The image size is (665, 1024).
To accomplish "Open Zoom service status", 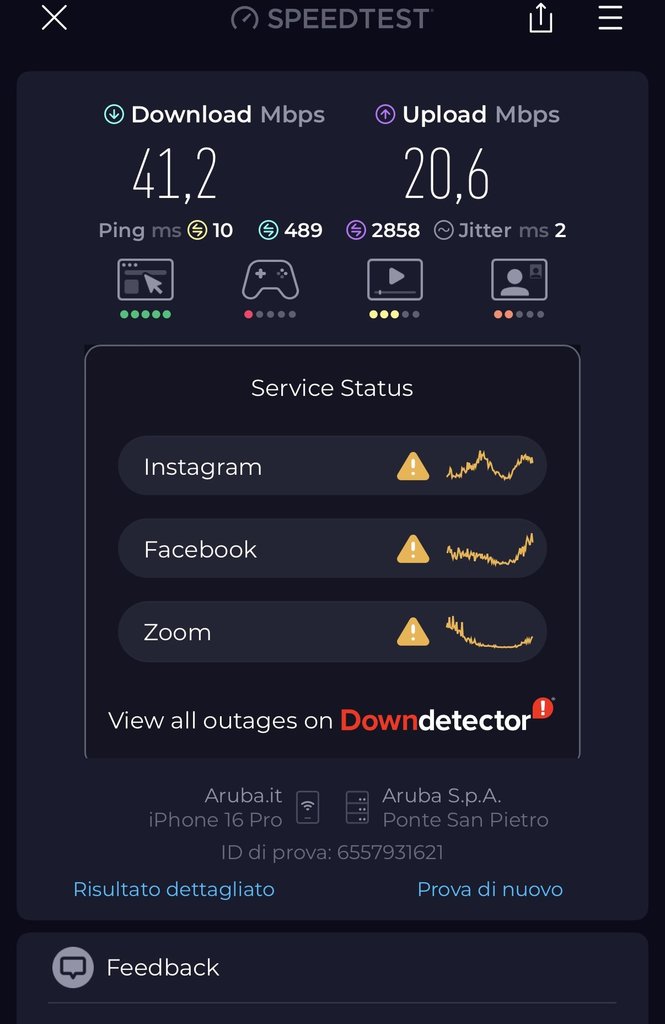I will pos(332,632).
